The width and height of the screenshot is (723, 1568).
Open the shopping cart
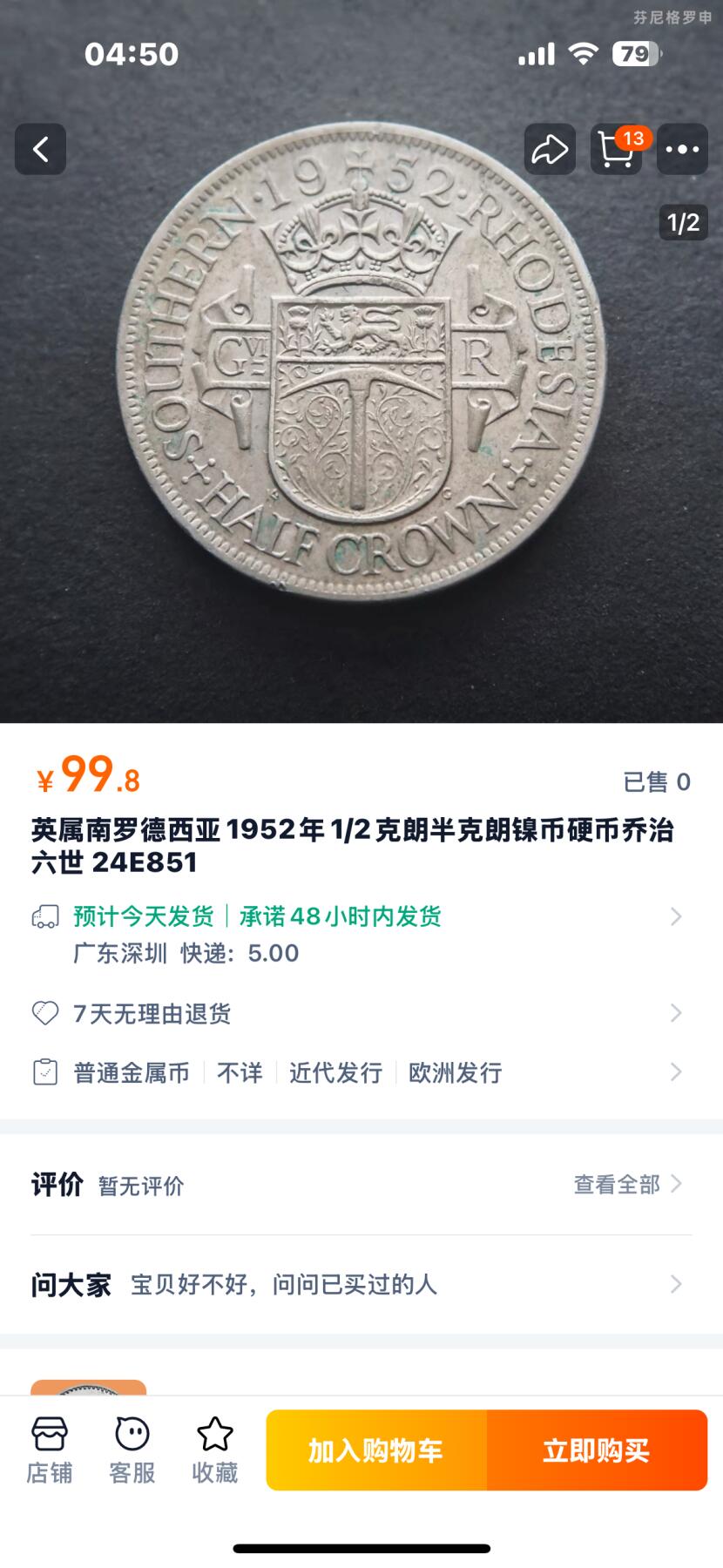click(616, 150)
